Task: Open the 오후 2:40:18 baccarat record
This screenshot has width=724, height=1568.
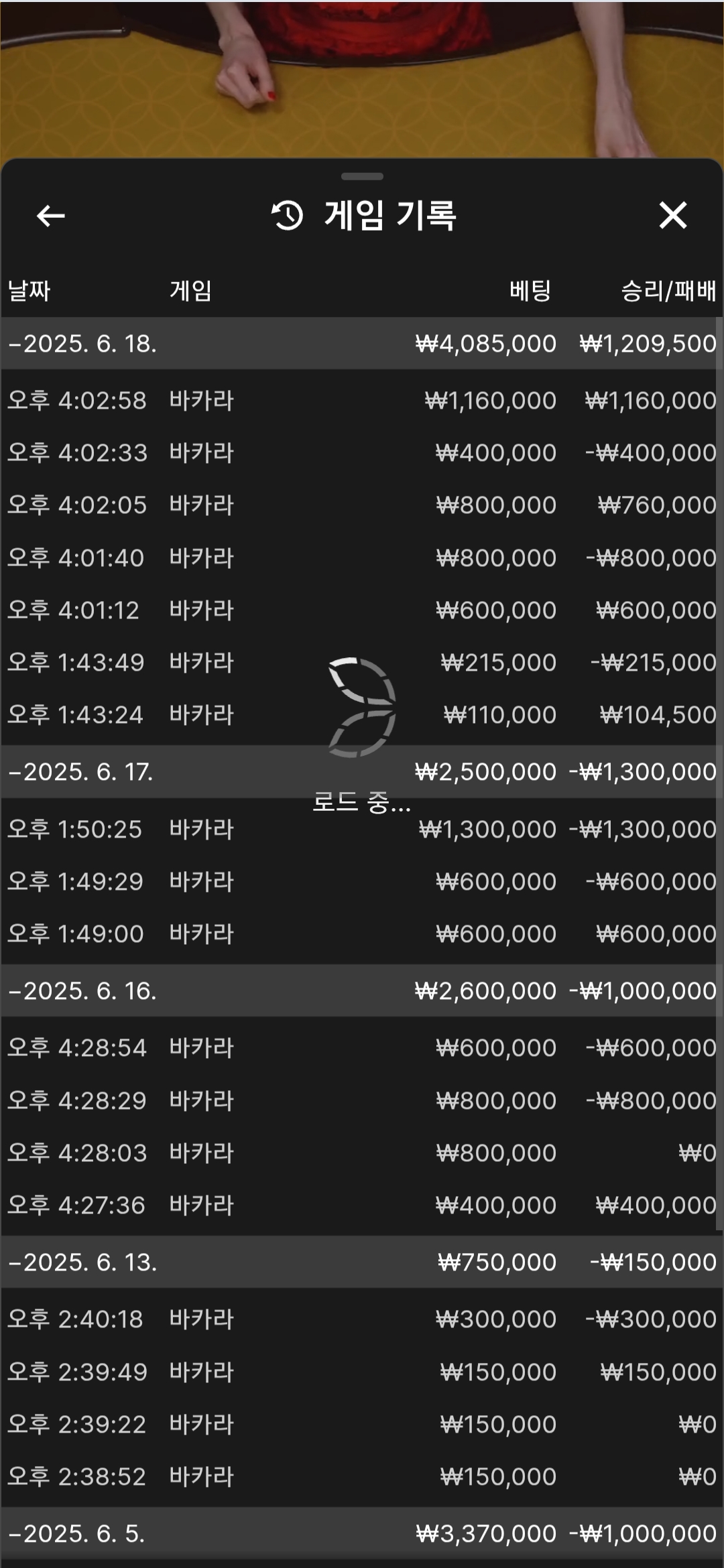Action: click(362, 1319)
